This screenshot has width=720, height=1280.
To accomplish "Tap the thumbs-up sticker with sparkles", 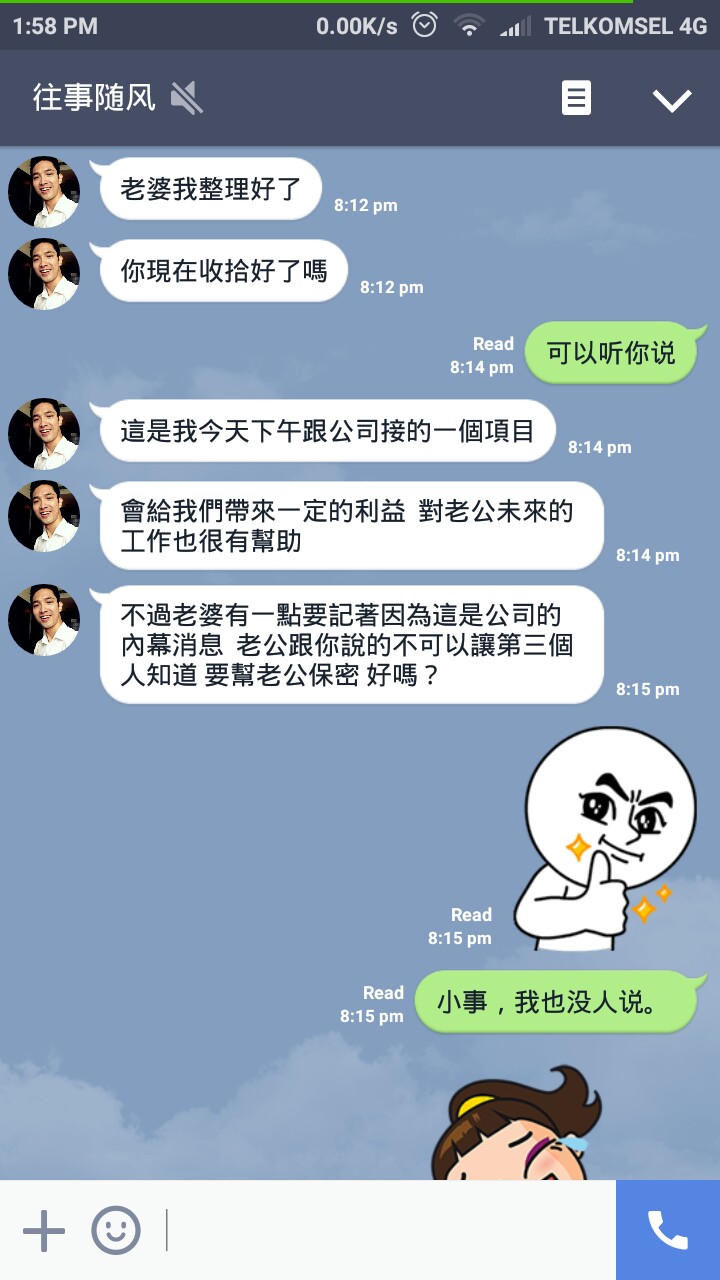I will [x=605, y=838].
